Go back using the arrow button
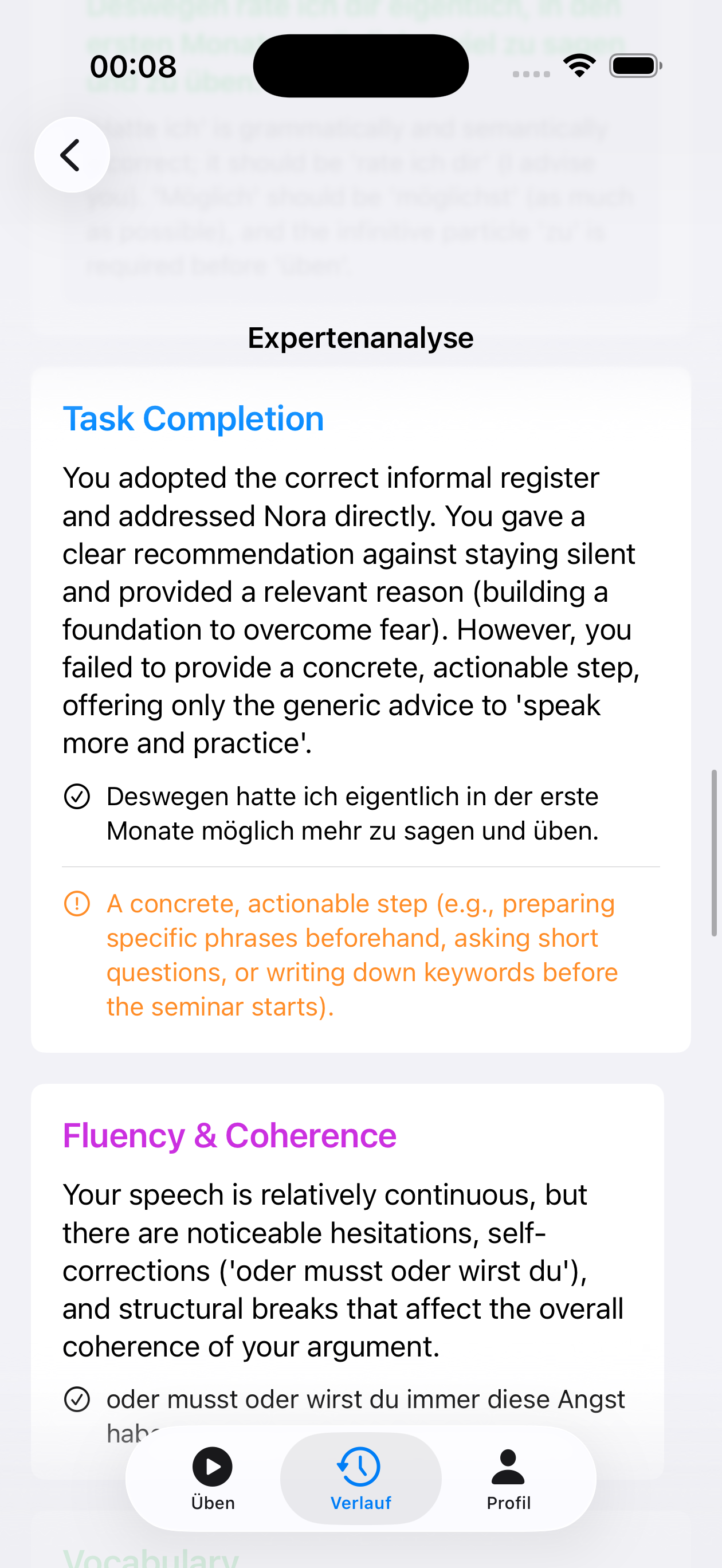This screenshot has width=722, height=1568. [72, 155]
